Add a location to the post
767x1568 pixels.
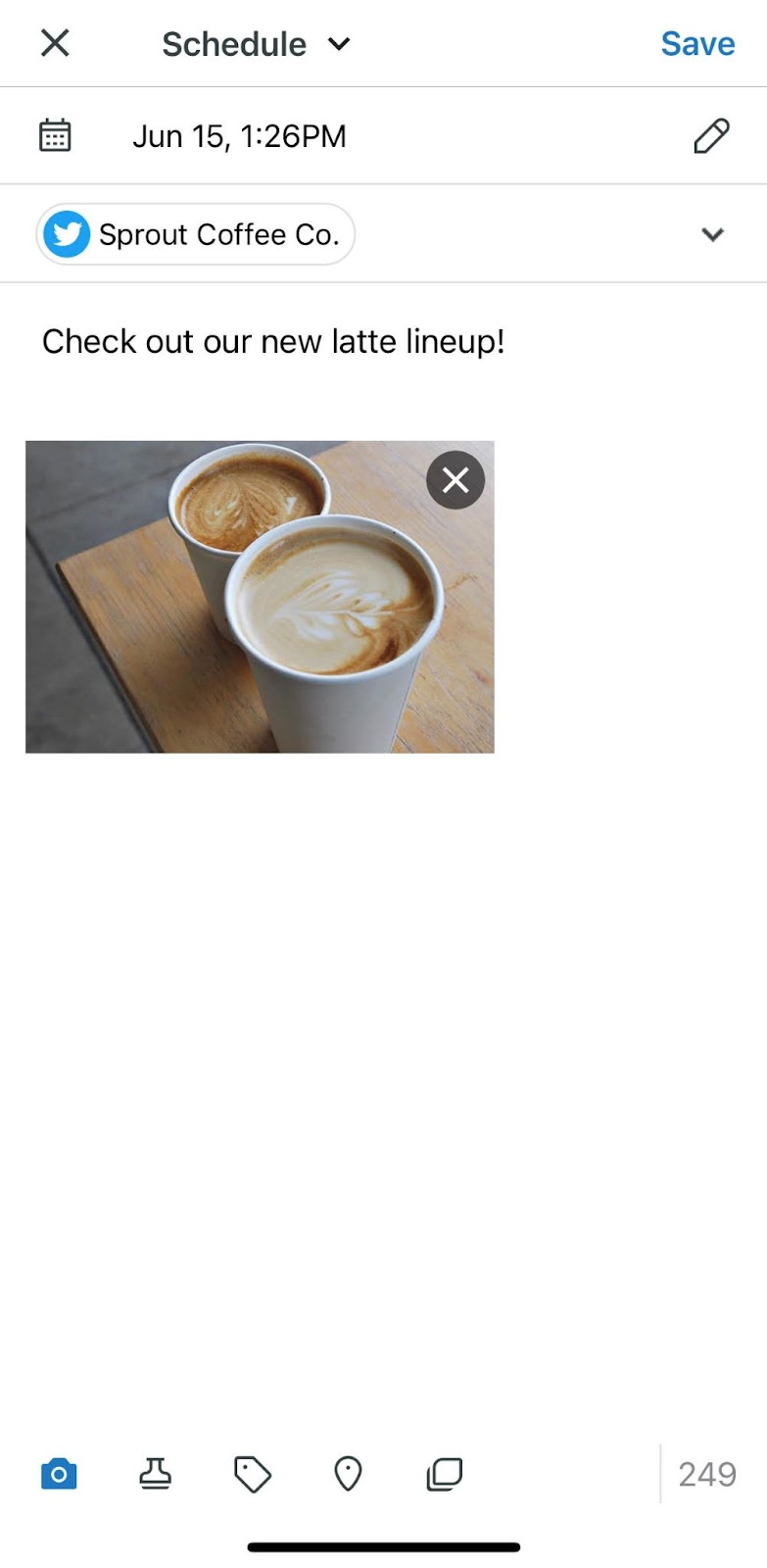(348, 1474)
